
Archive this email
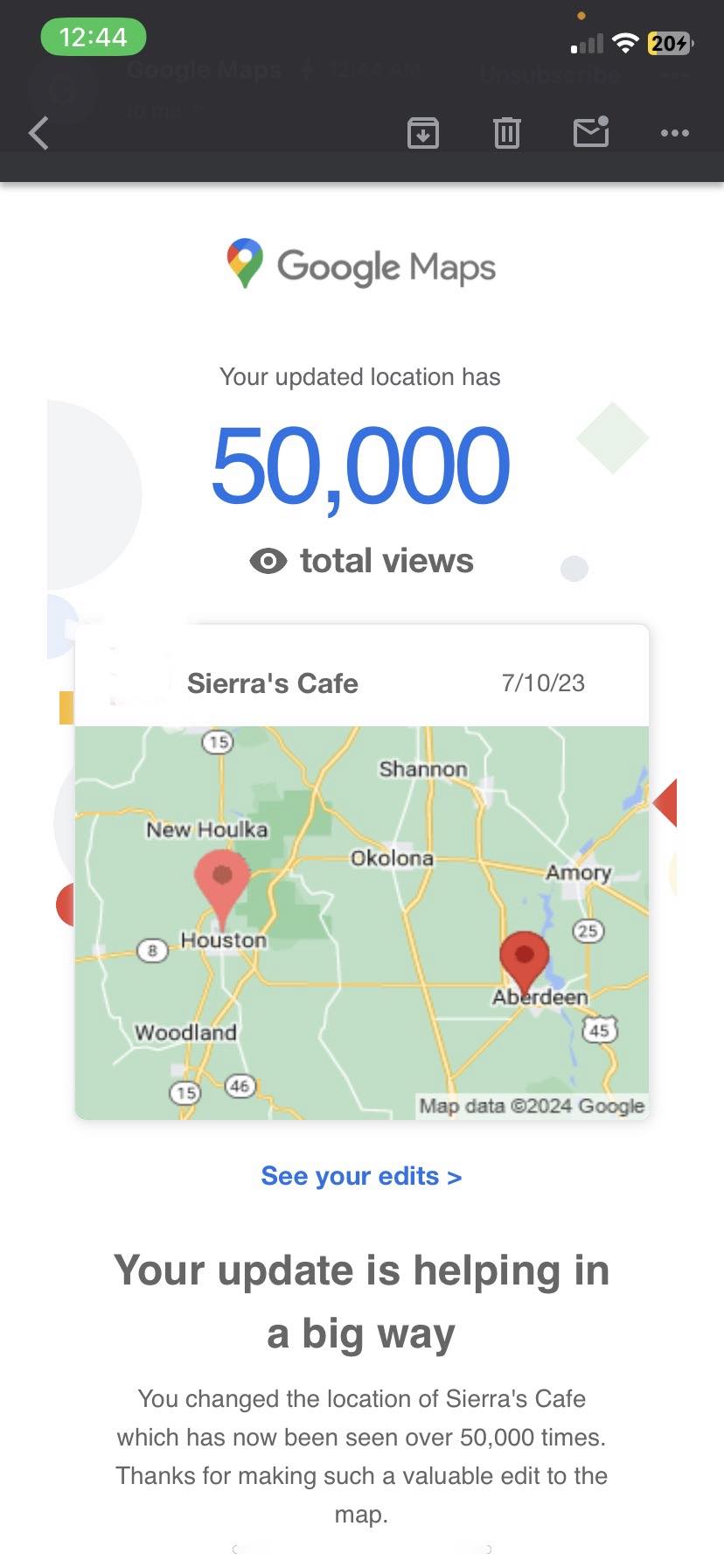[423, 133]
